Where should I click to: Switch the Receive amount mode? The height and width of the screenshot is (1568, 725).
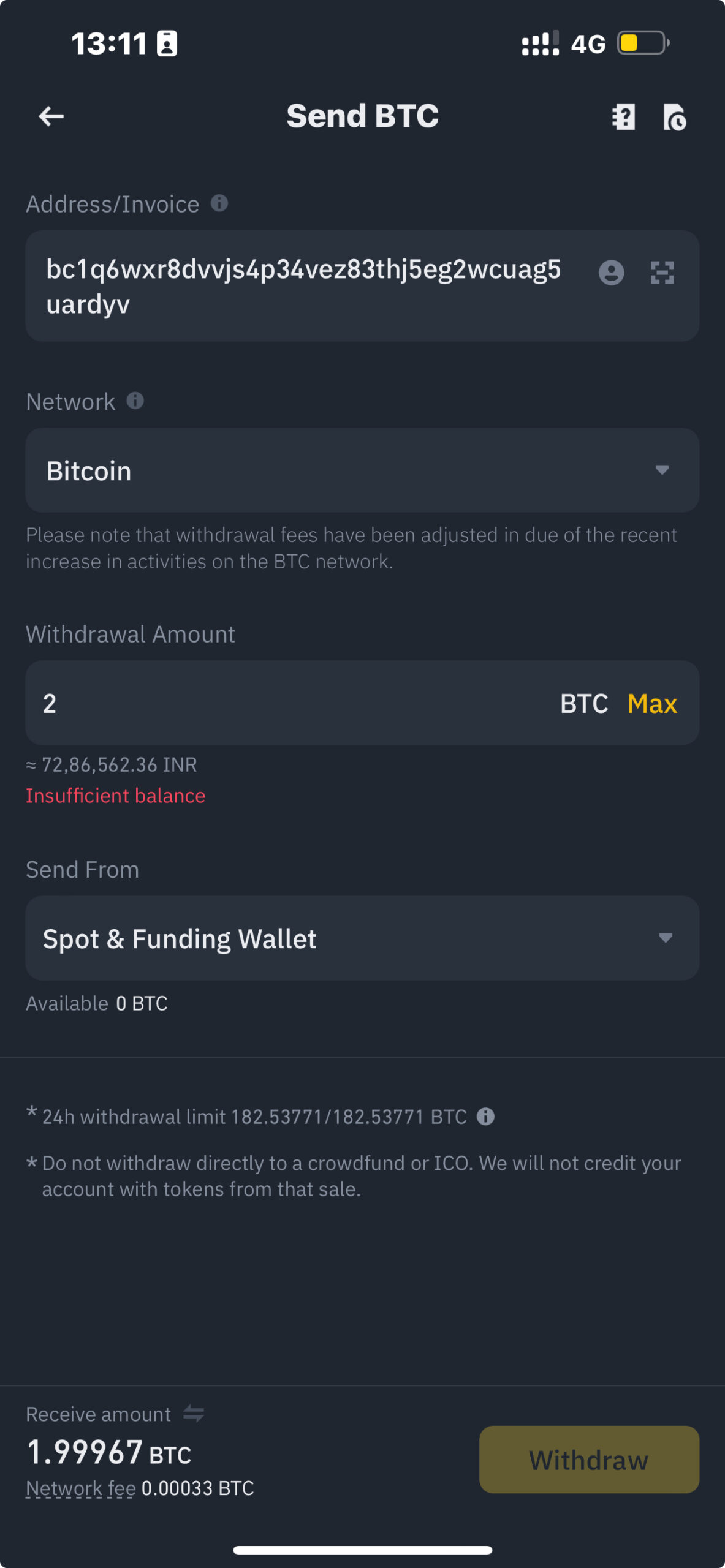194,1414
